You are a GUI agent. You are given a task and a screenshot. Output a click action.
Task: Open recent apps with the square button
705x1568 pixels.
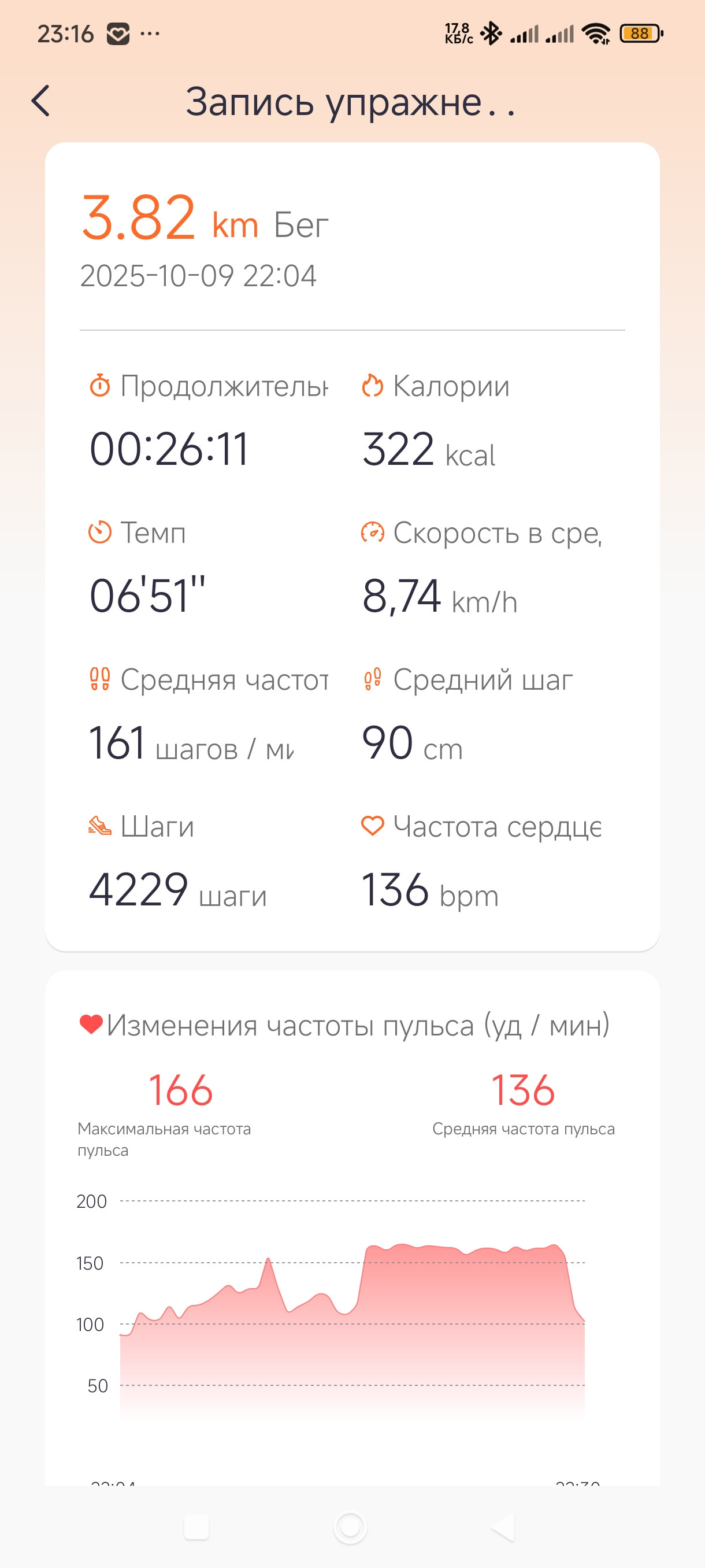click(x=196, y=1526)
